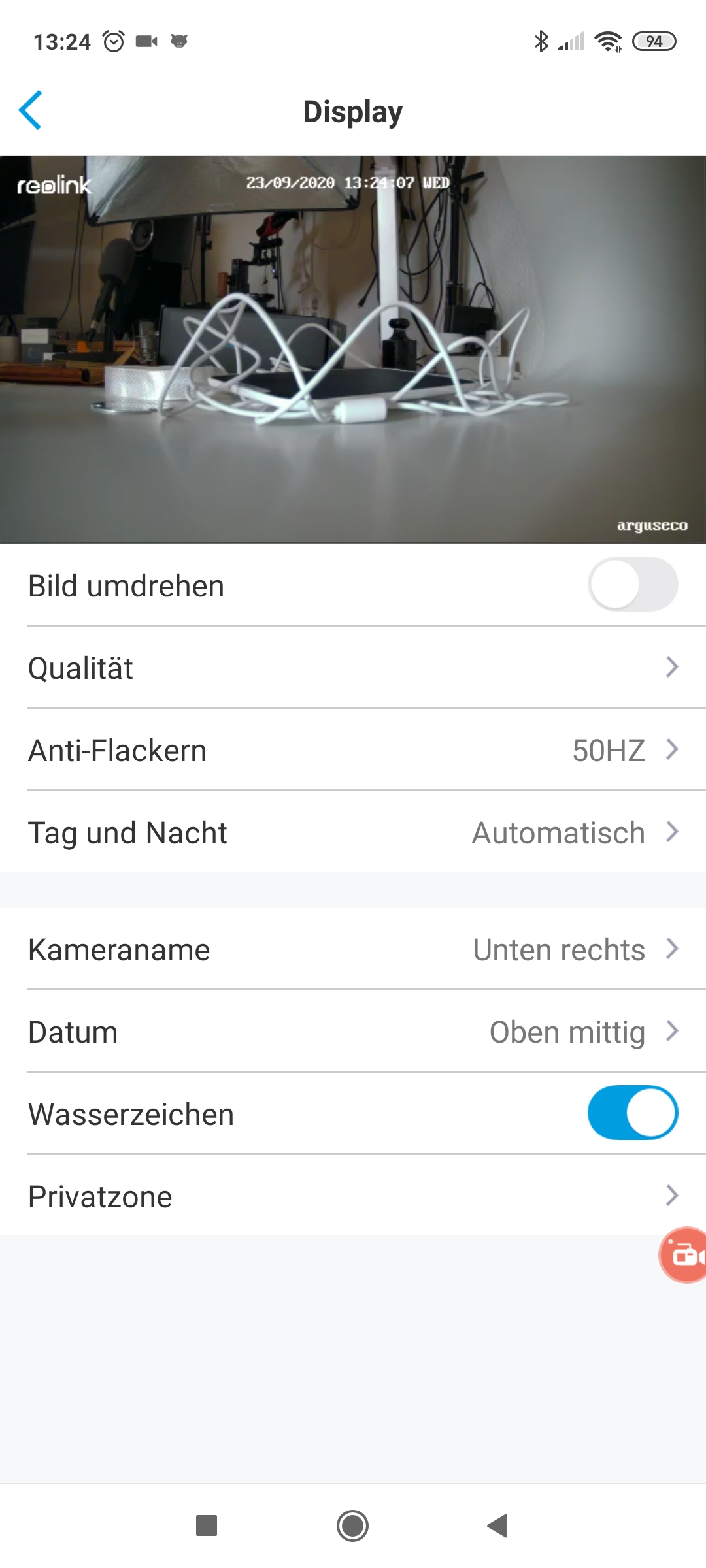
Task: Open Anti-Flackern 50HZ option
Action: 353,749
